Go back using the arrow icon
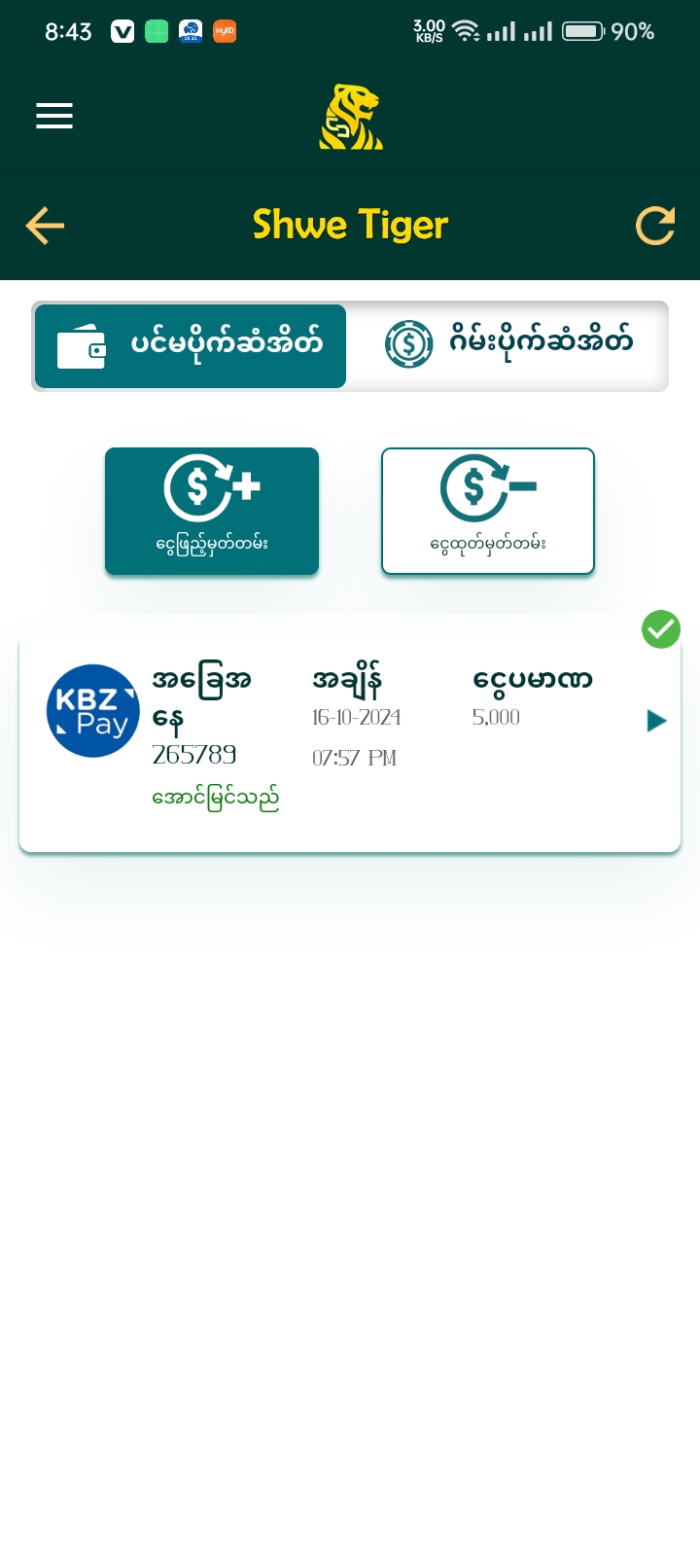 click(x=45, y=226)
